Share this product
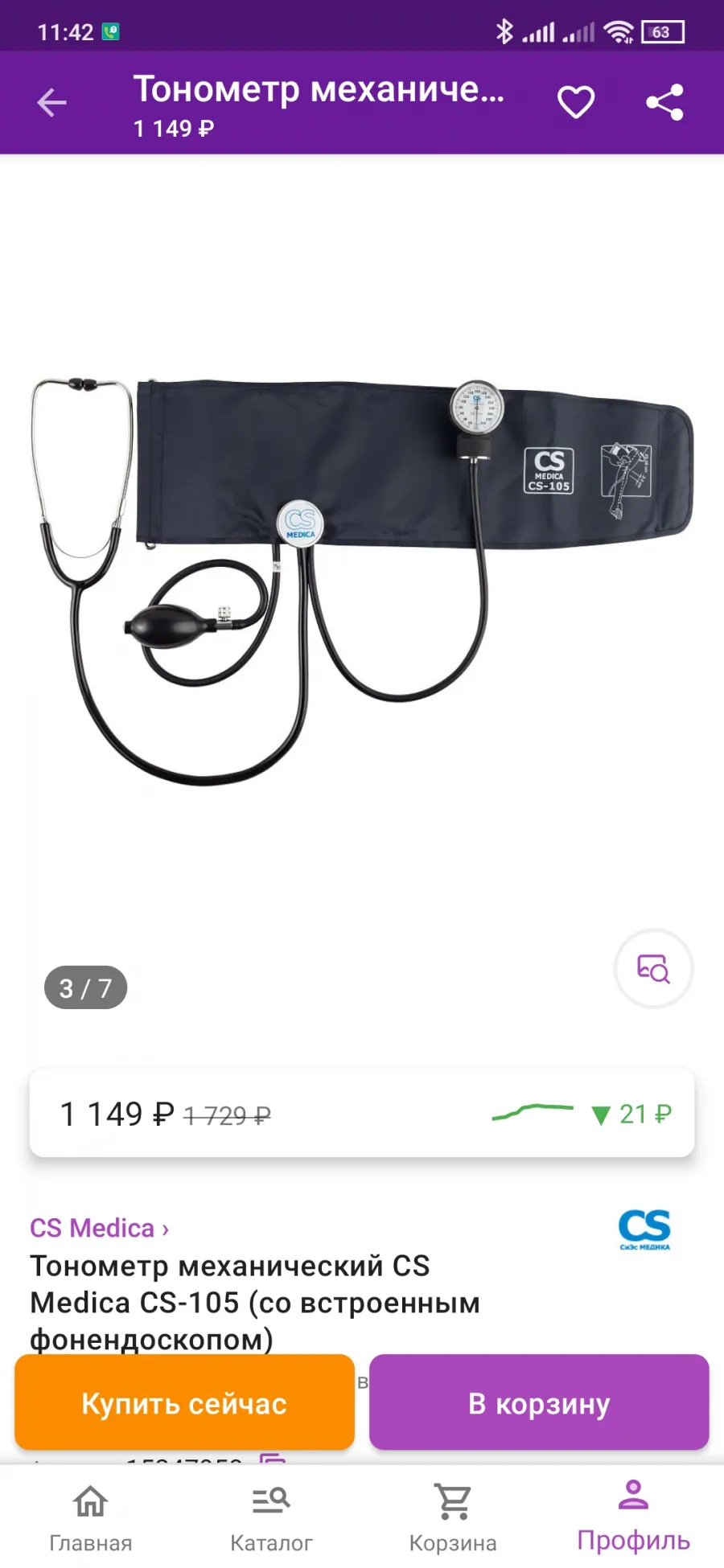Viewport: 724px width, 1568px height. point(664,102)
